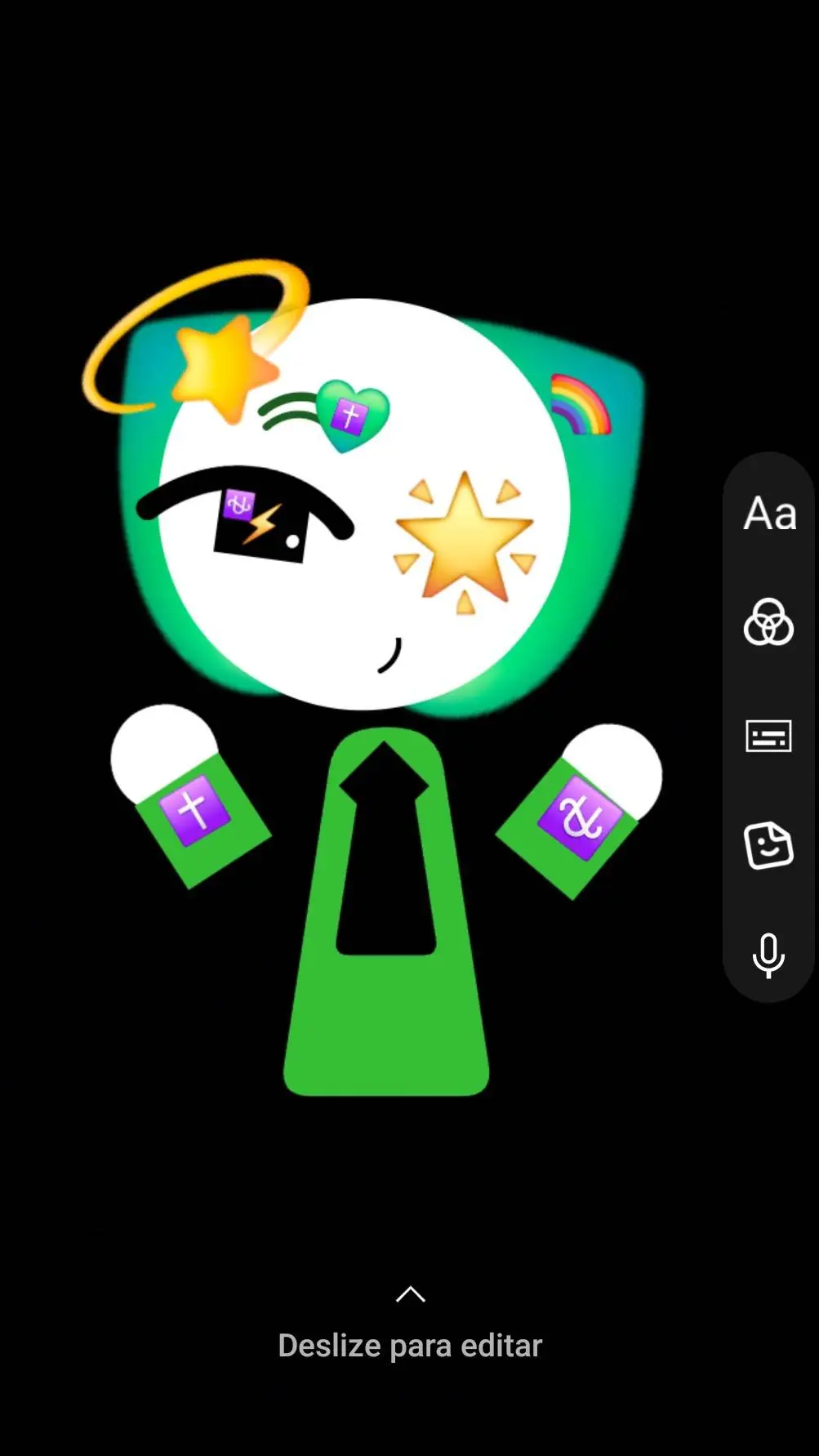The width and height of the screenshot is (819, 1456).
Task: Open the sticker picker with the smiley page icon
Action: pos(768,846)
